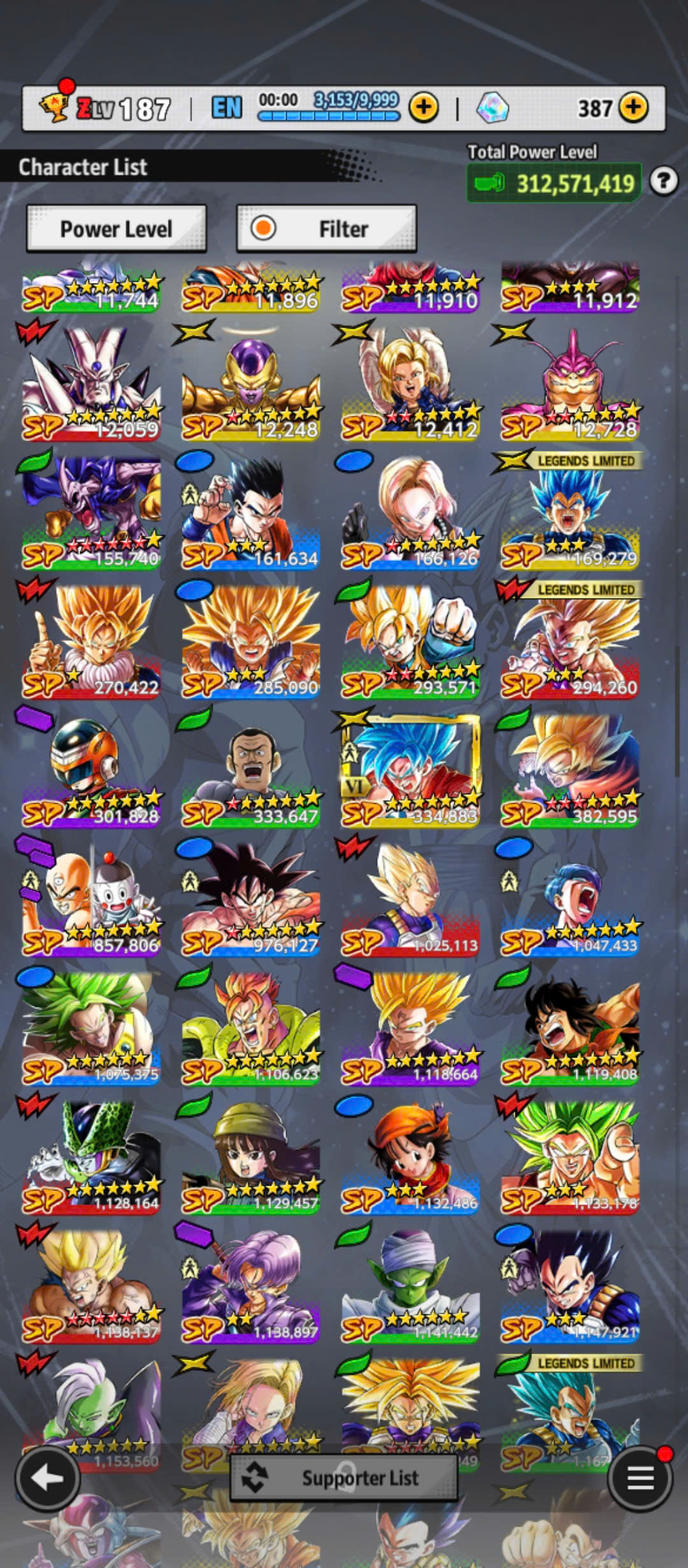Choose Piccolo card with power 1,141,442
Image resolution: width=688 pixels, height=1568 pixels.
(410, 1285)
